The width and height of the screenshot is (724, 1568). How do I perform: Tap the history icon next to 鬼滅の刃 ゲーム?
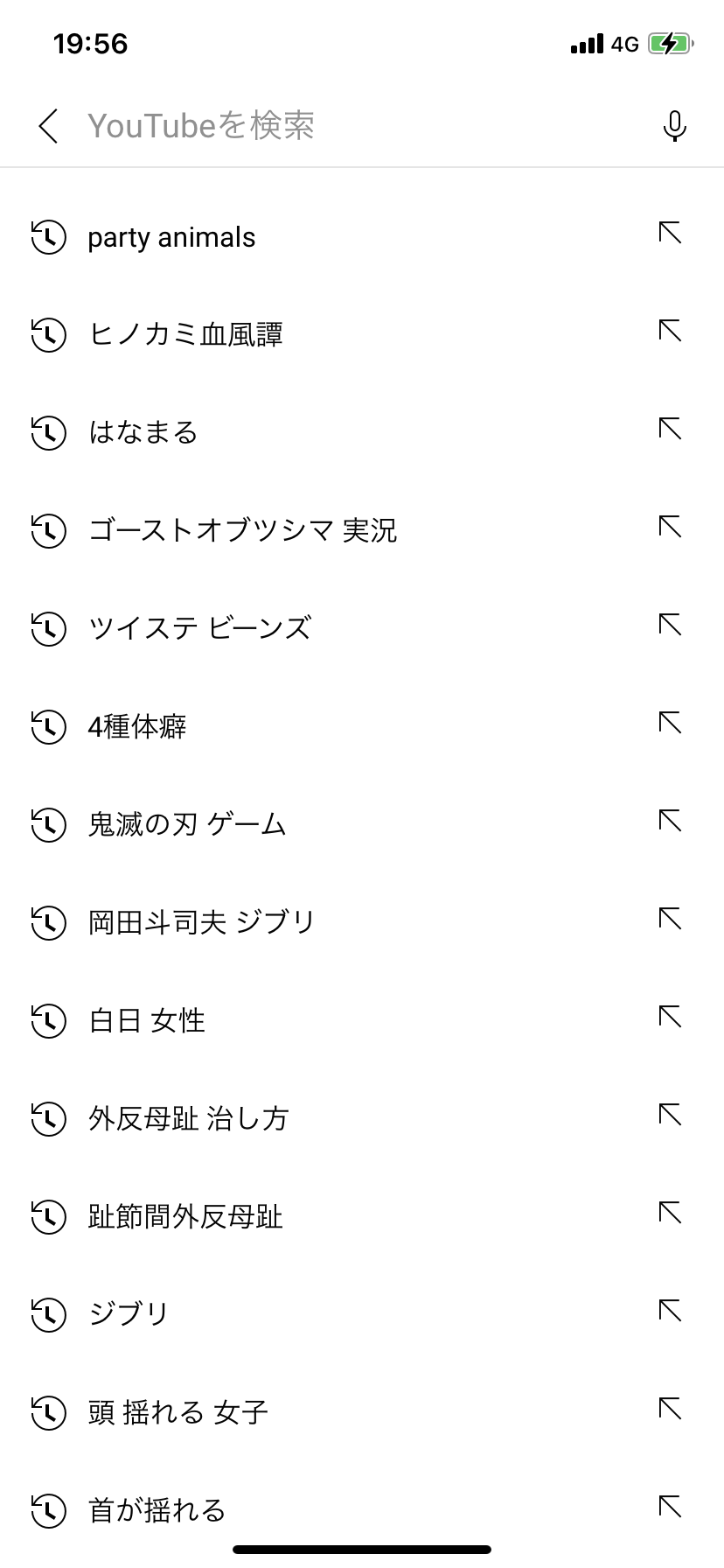[49, 825]
